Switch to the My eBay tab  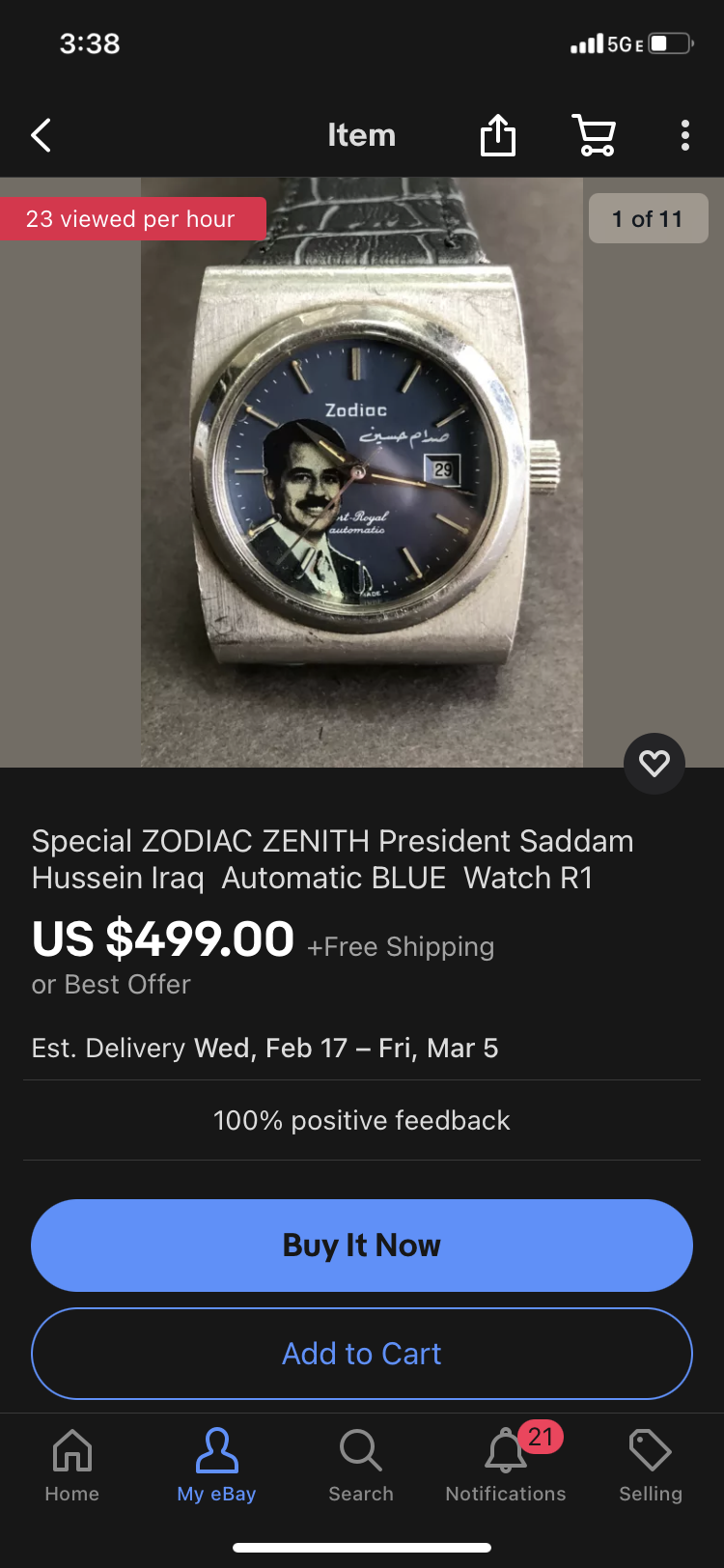point(216,1465)
